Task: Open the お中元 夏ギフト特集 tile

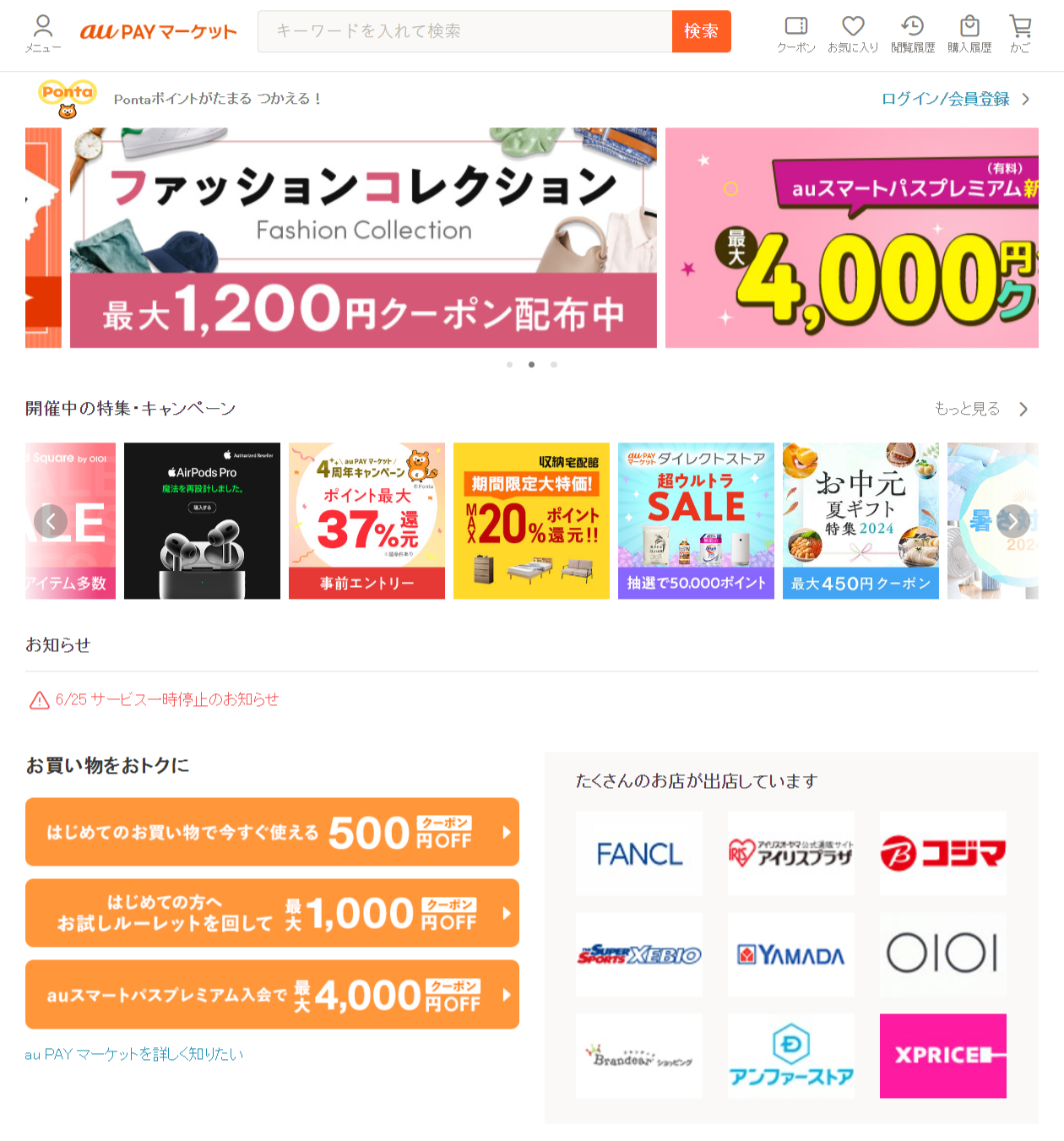Action: pos(860,521)
